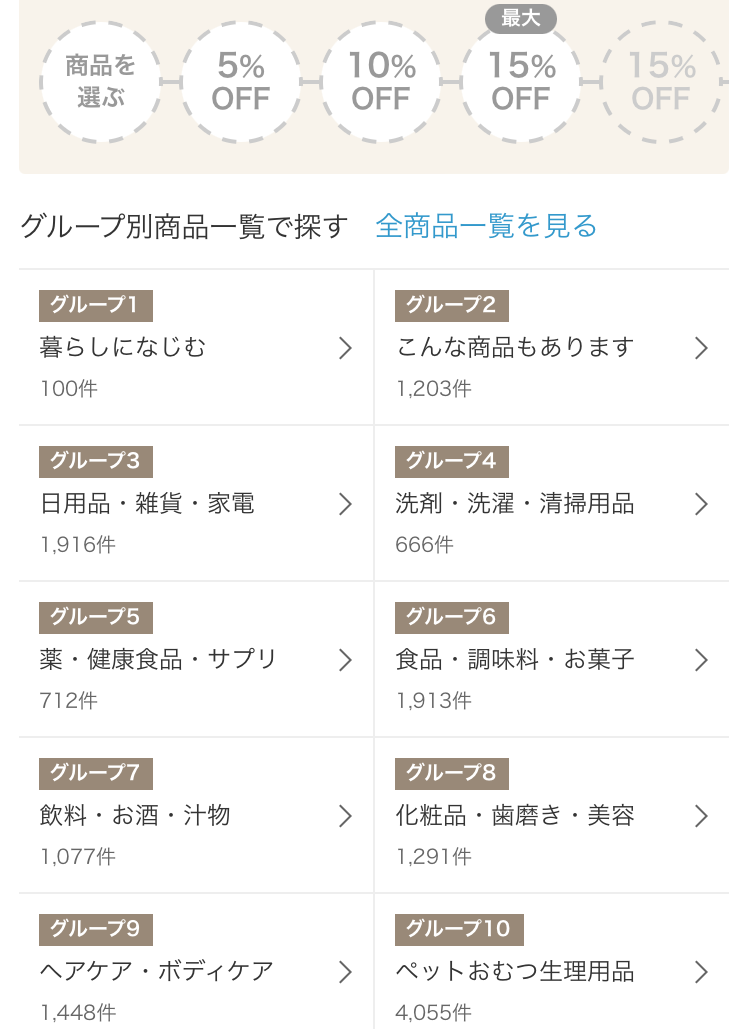Viewport: 749px width, 1029px height.
Task: Click the 商品を選ぶ step circle
Action: coord(100,82)
